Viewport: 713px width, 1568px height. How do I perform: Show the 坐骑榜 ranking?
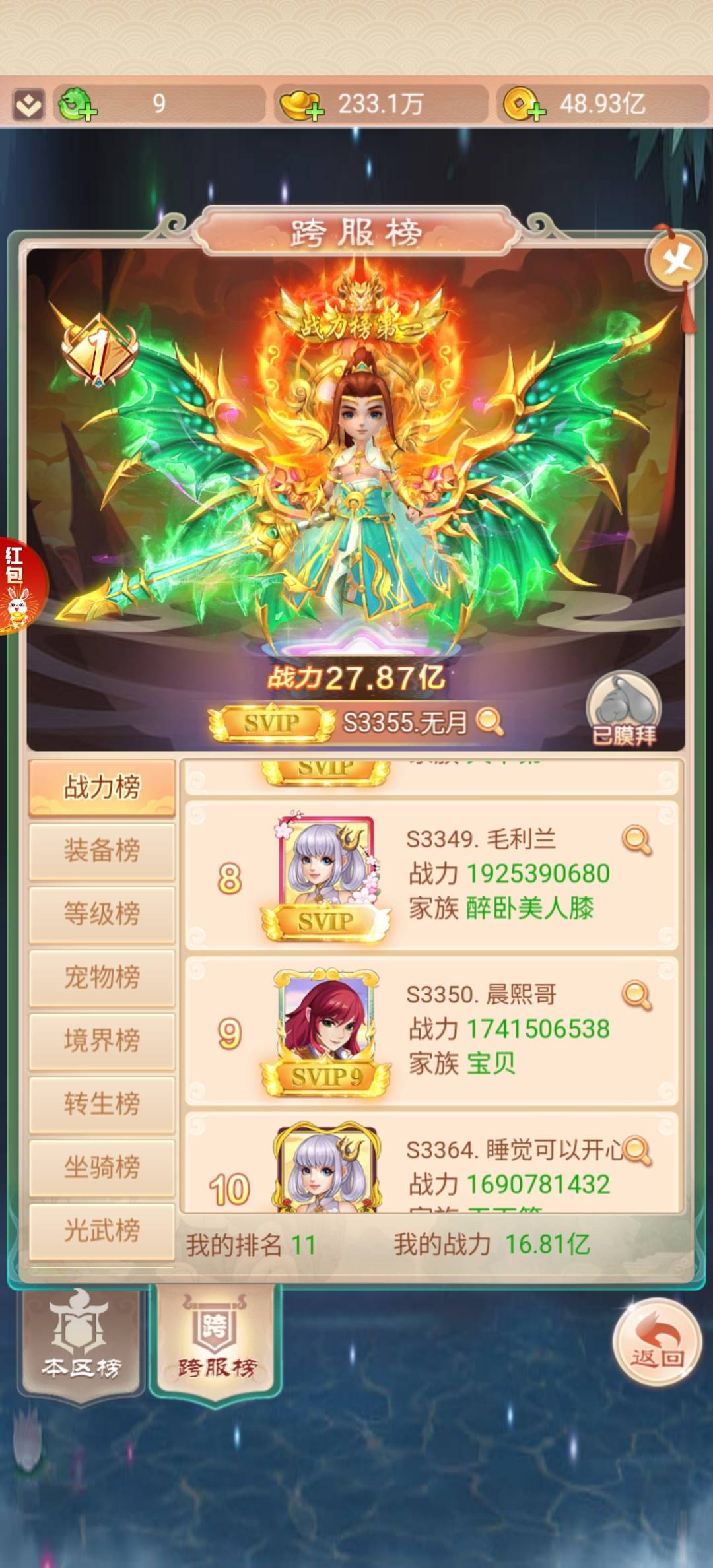pos(102,1167)
